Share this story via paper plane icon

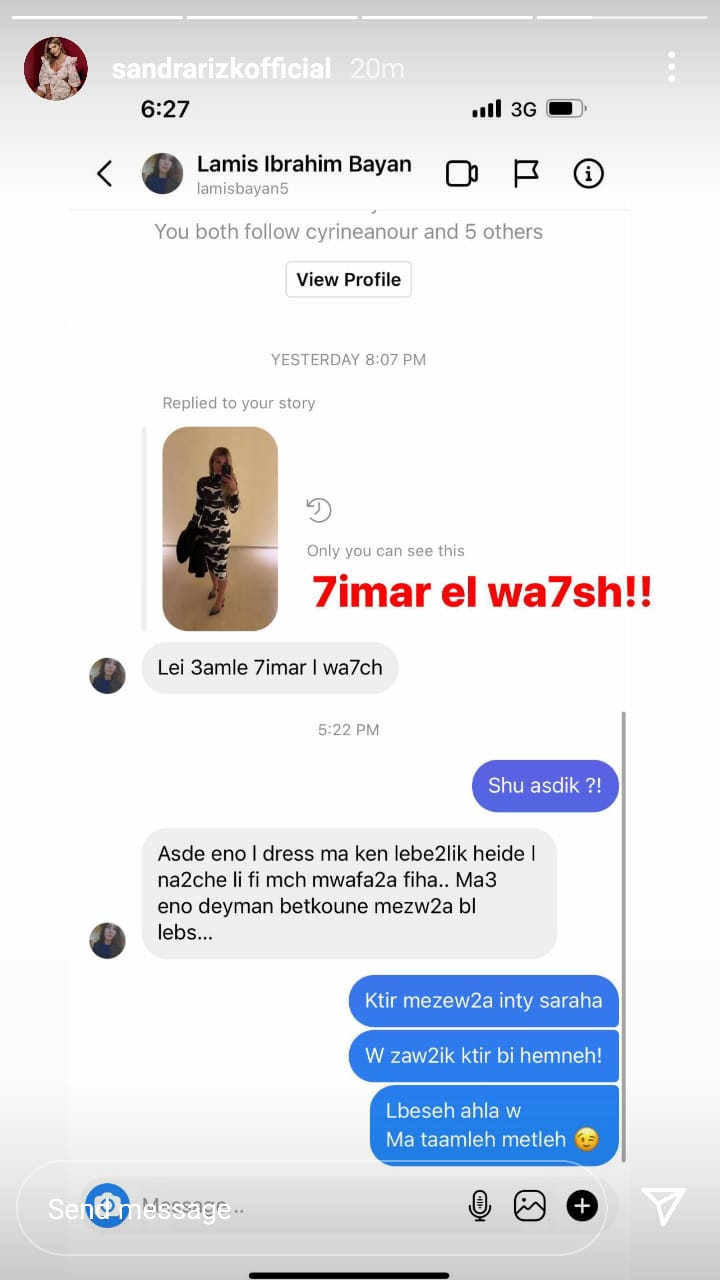[x=663, y=1207]
